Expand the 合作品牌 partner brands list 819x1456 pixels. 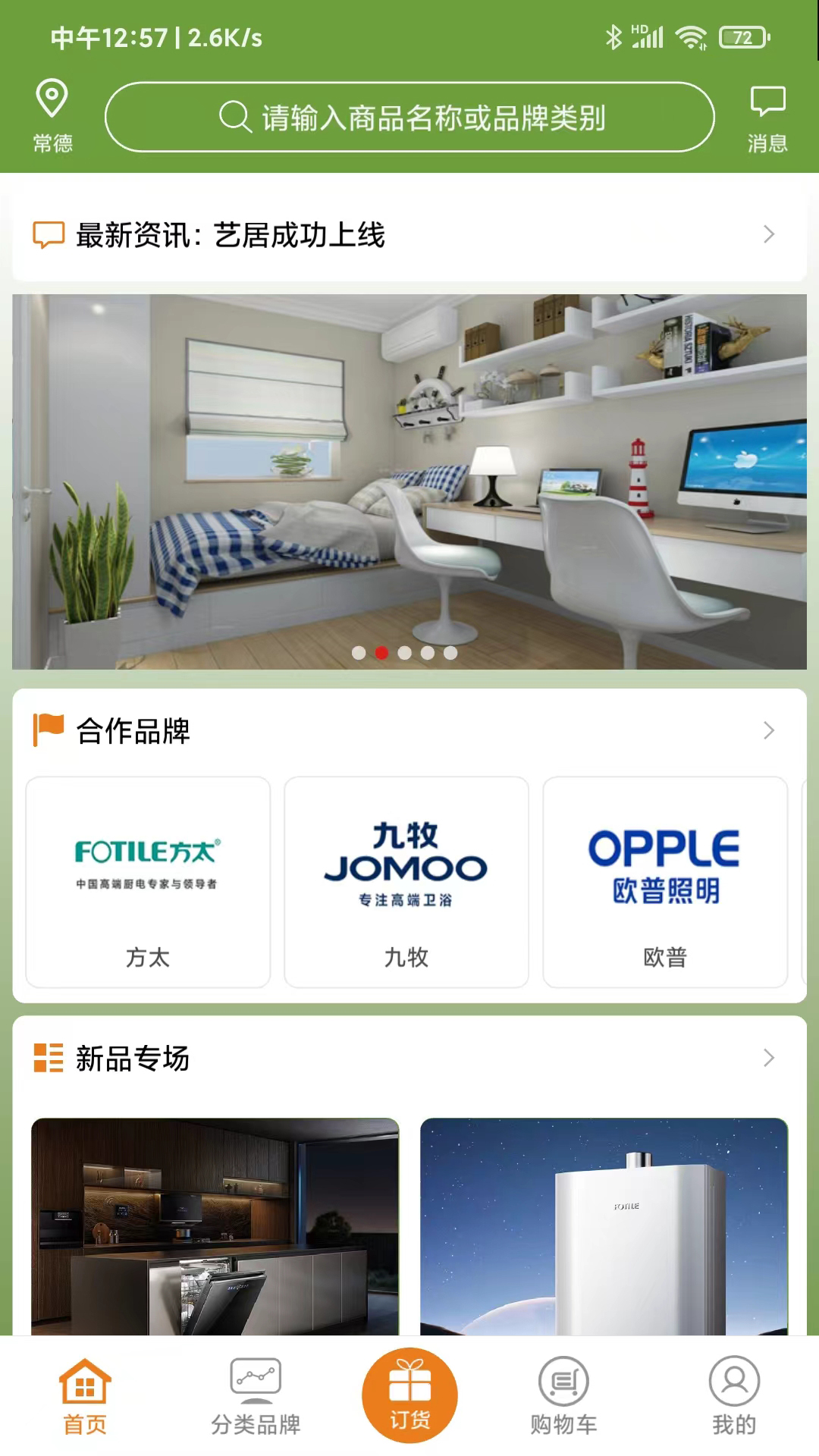767,730
